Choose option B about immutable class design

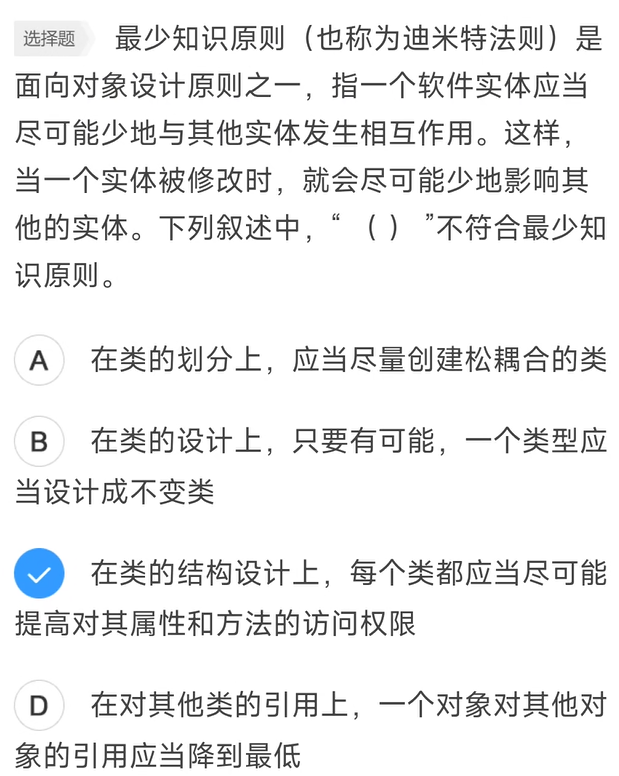coord(39,441)
